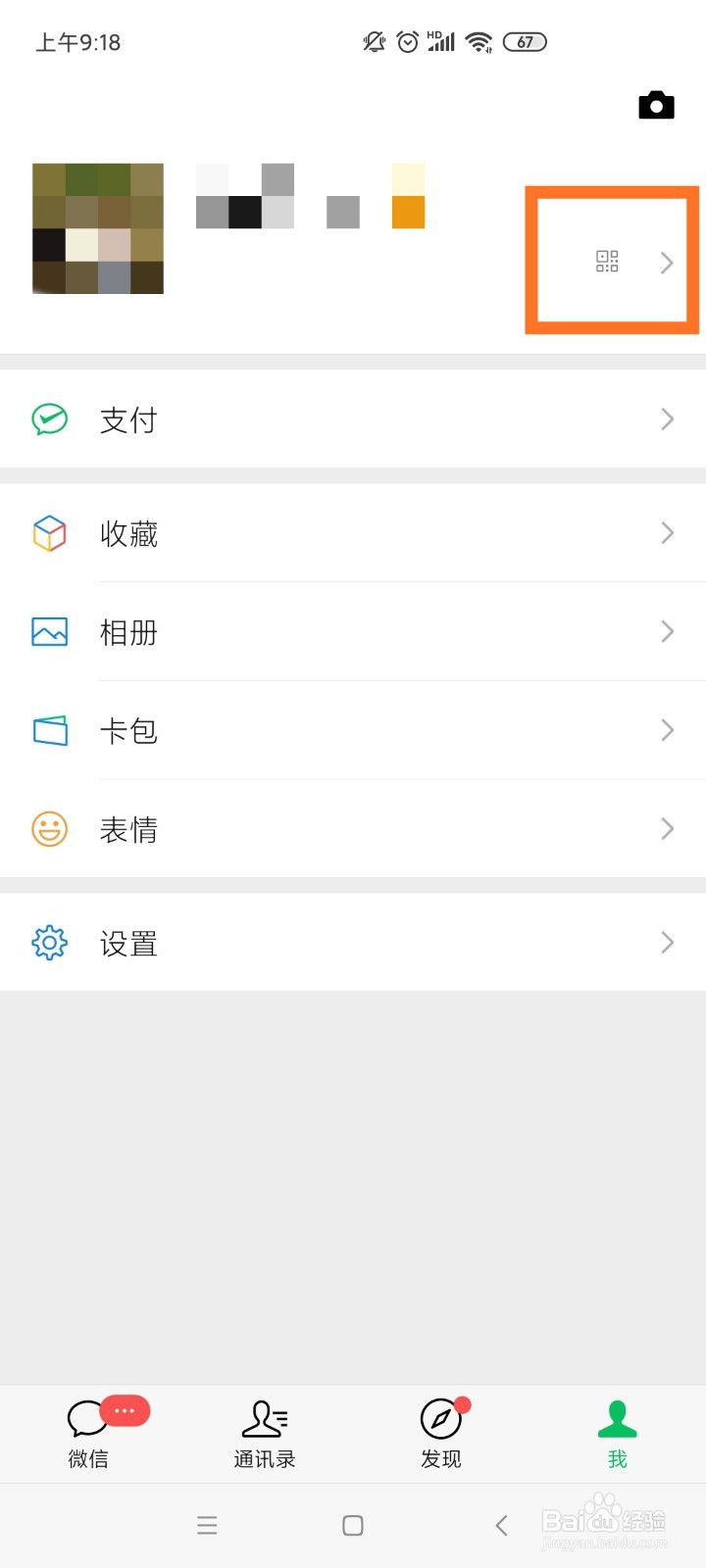Open the 支付 payment service icon
The height and width of the screenshot is (1568, 706).
click(x=48, y=418)
